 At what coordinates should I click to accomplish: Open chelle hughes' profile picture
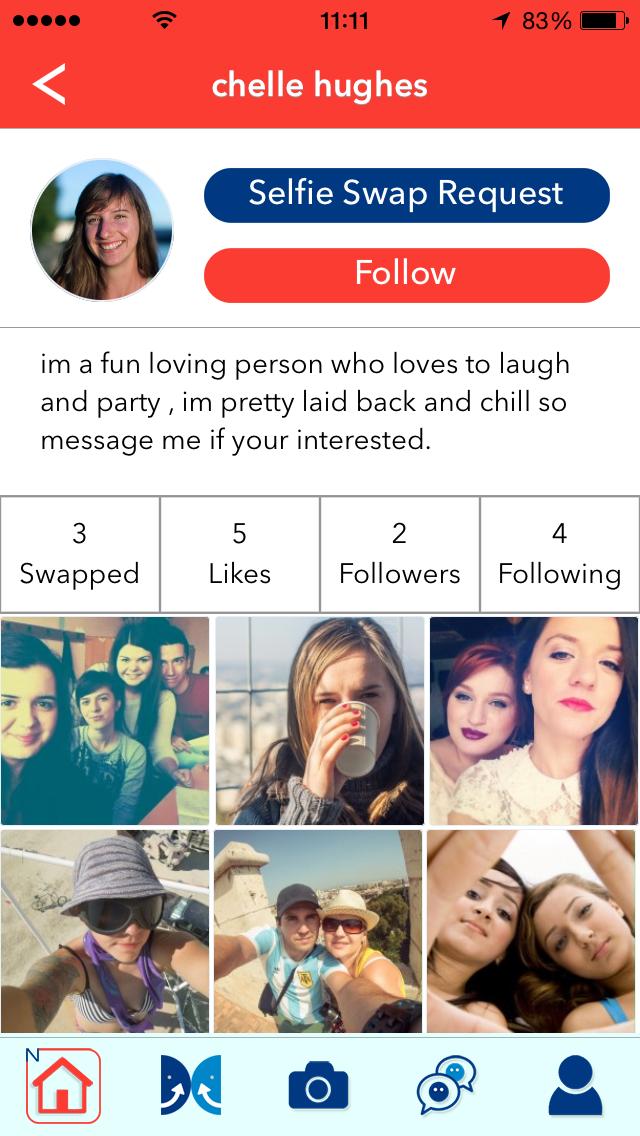[102, 230]
